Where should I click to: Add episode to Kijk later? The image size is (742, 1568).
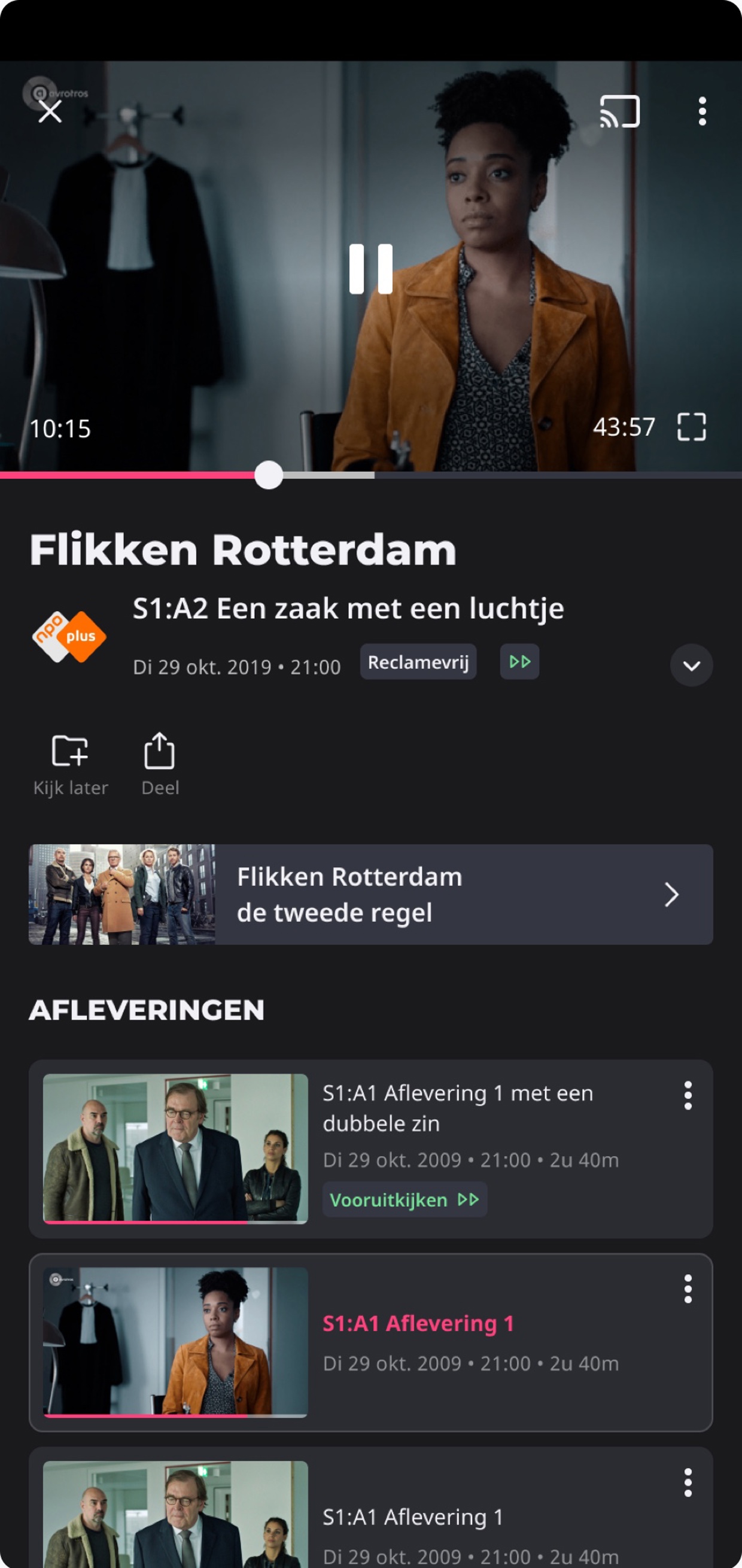click(70, 764)
